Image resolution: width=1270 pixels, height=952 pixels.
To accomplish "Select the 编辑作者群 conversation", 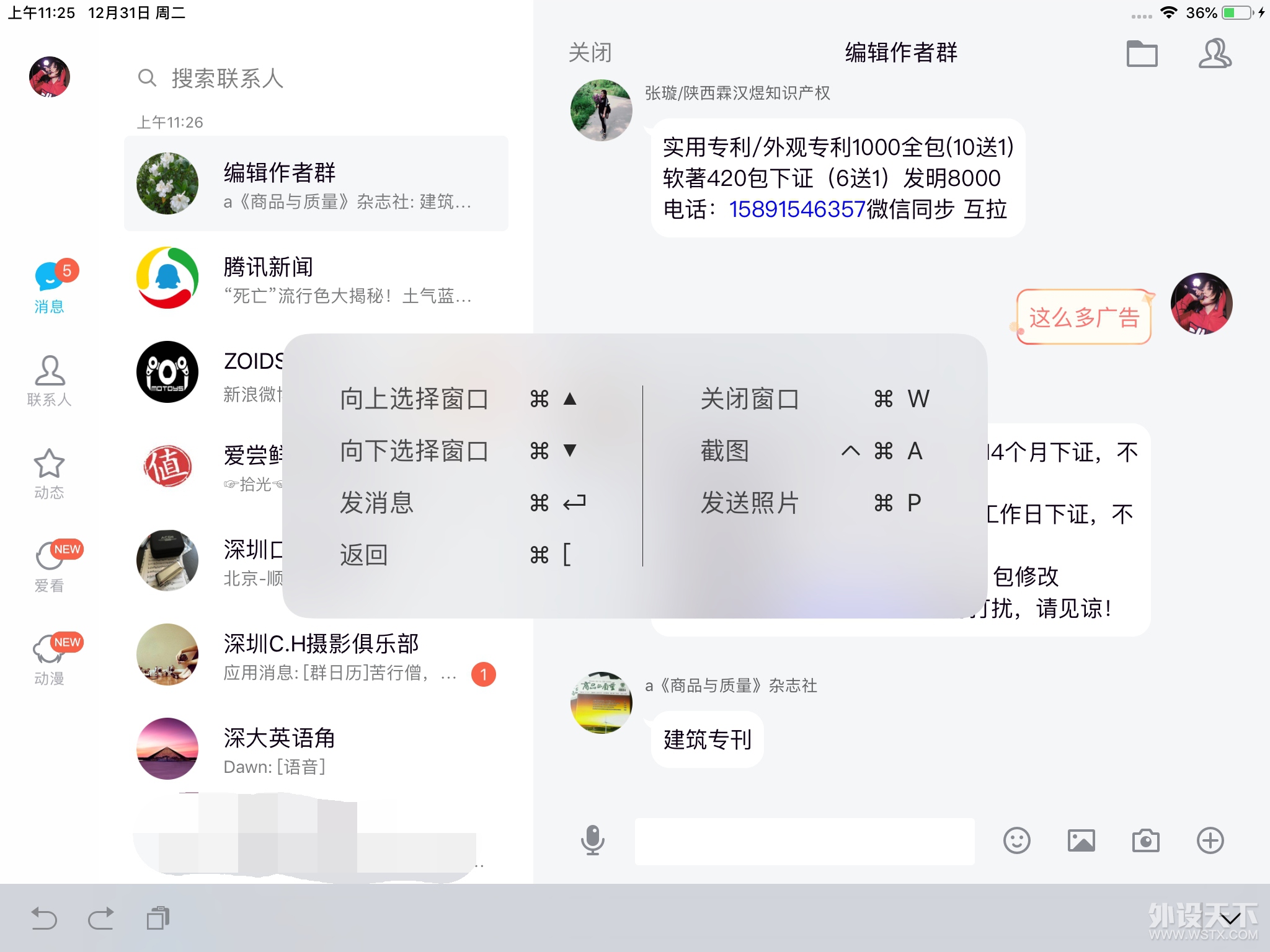I will point(316,184).
